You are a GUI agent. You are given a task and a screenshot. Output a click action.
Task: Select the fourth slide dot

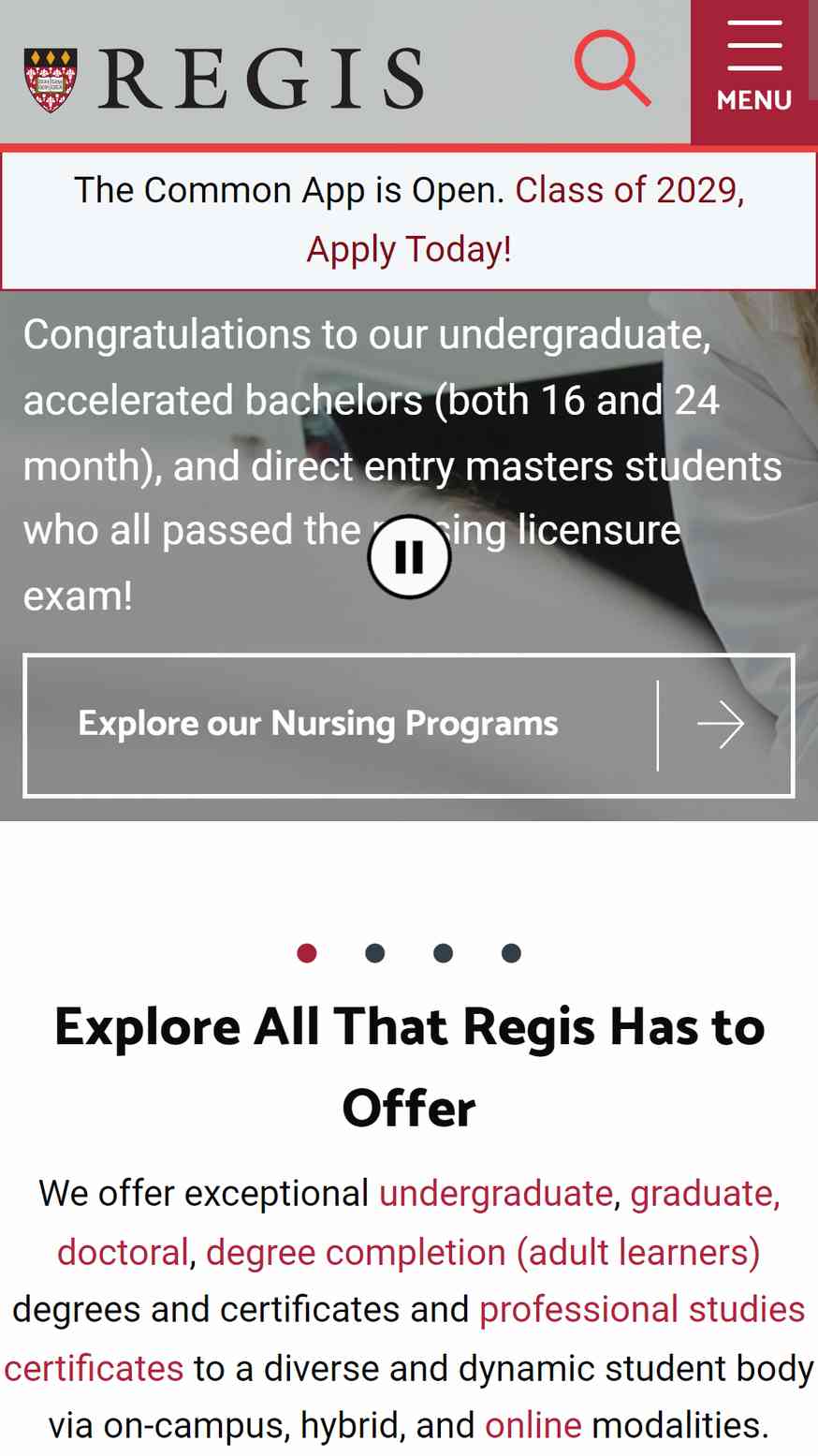(x=511, y=953)
